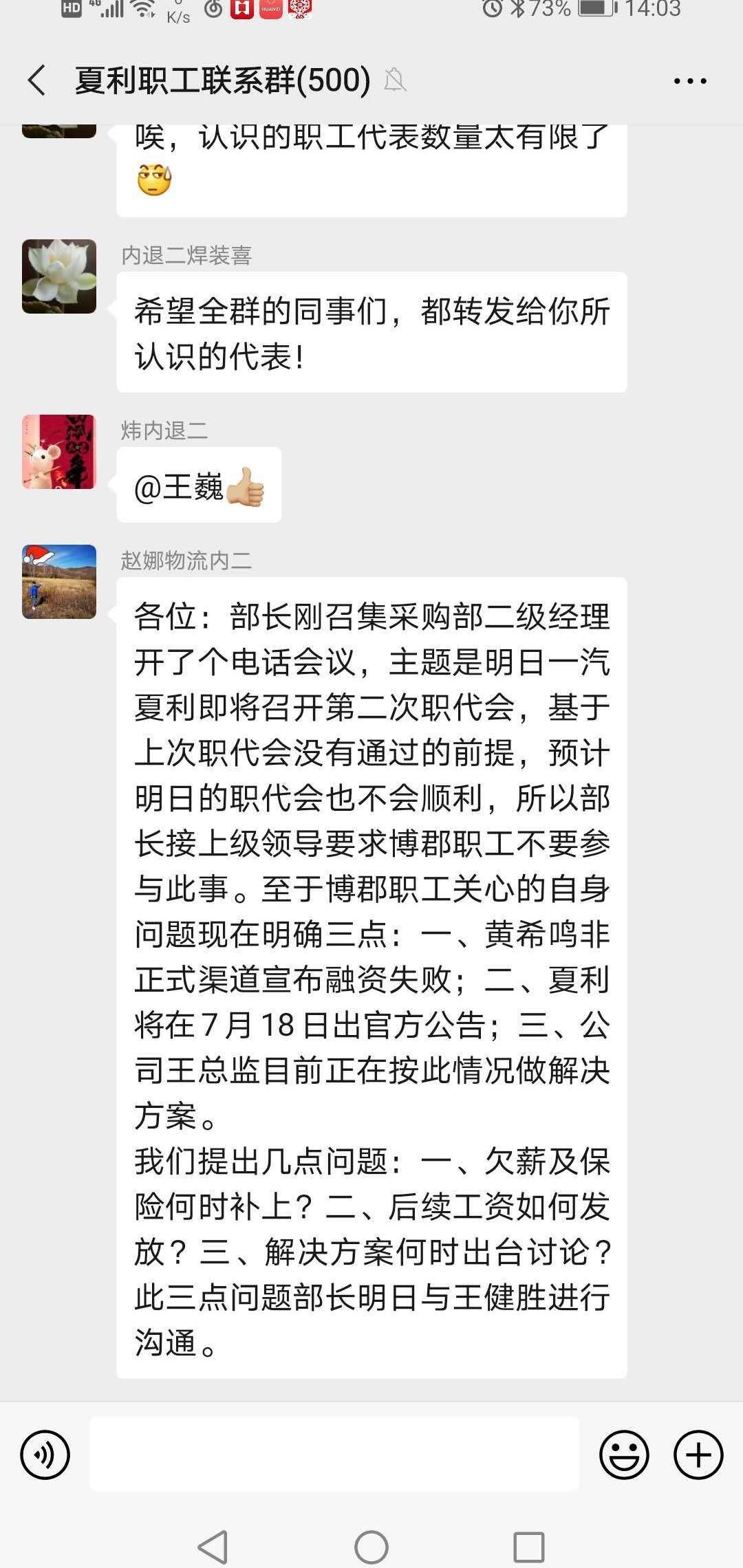This screenshot has height=1568, width=743.
Task: Switch to voice message input
Action: point(45,1455)
